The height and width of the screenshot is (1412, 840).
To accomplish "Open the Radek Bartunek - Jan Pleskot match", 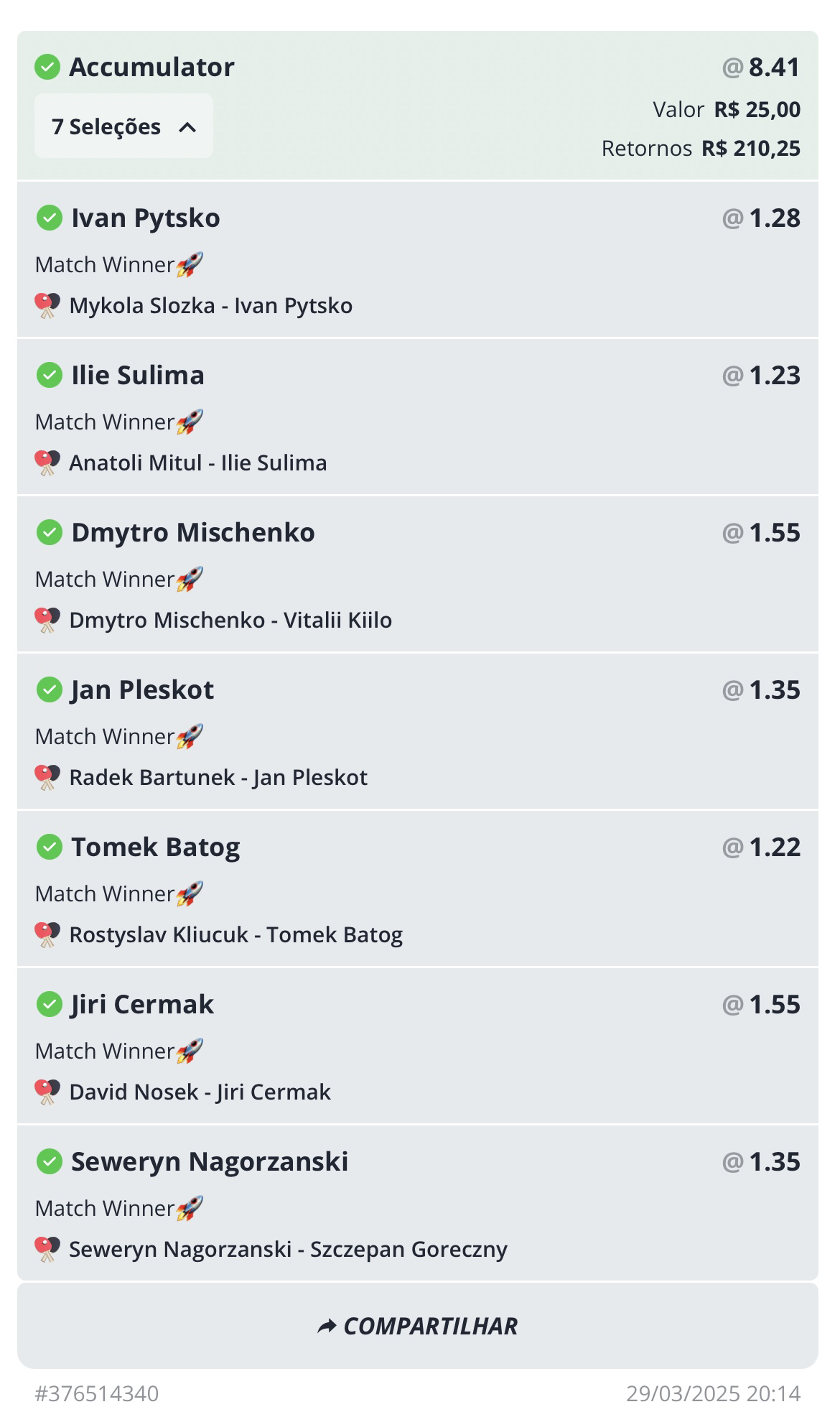I will click(218, 778).
